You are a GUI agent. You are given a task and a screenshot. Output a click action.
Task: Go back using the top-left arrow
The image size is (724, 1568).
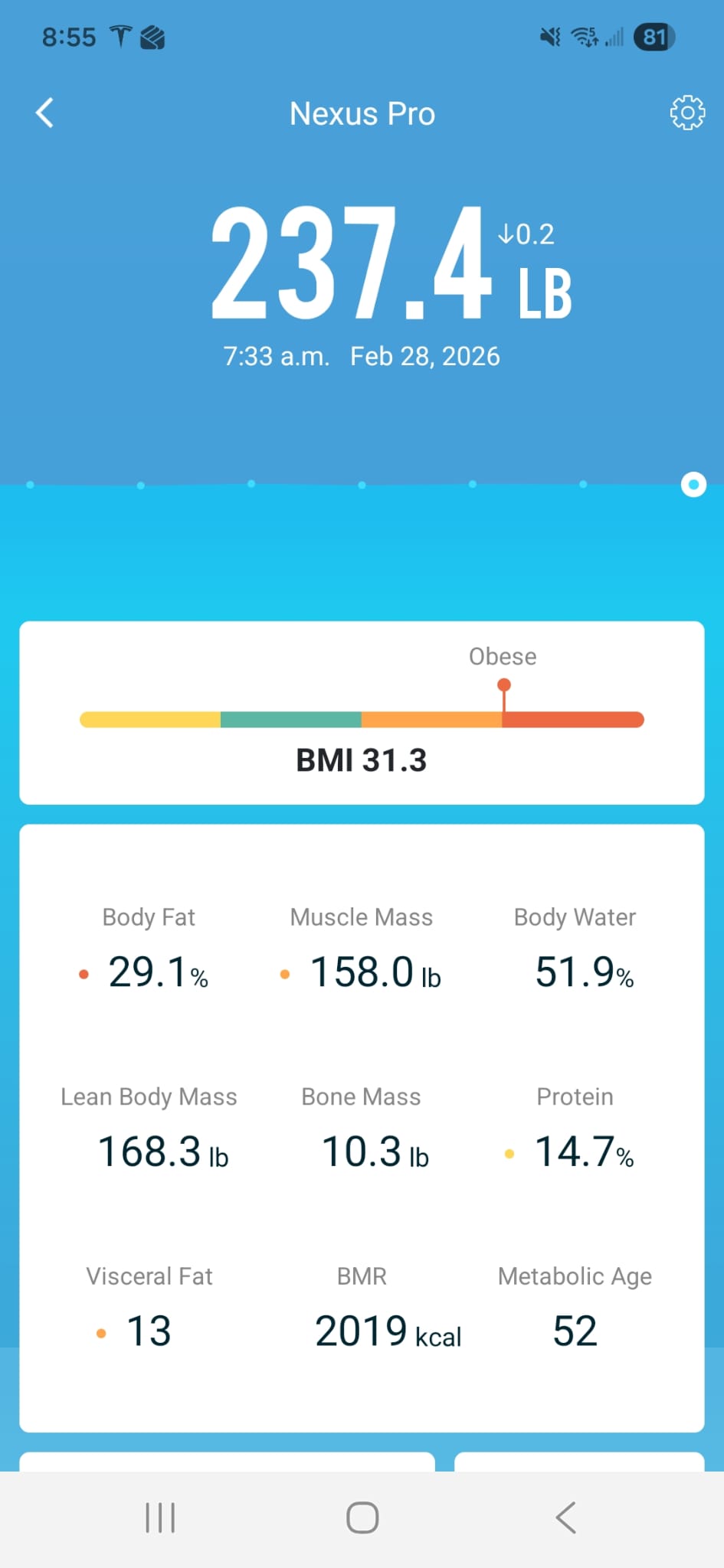coord(44,113)
